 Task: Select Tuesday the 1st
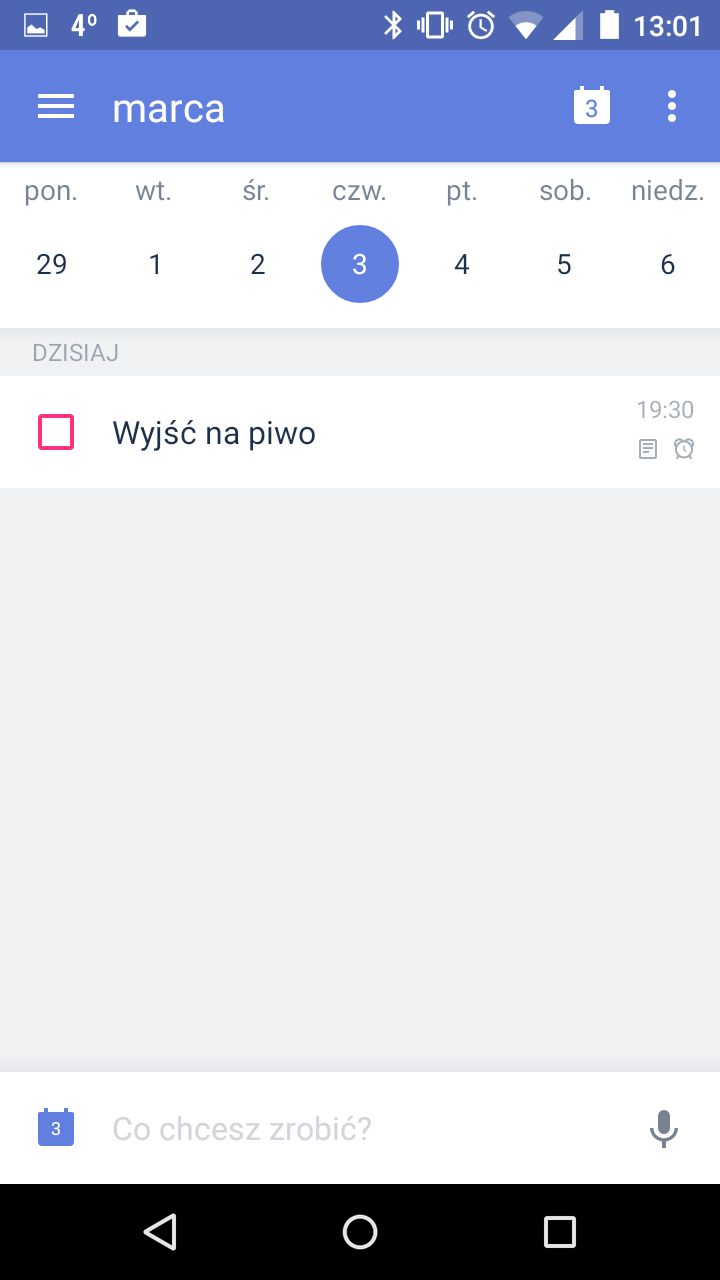[x=155, y=264]
